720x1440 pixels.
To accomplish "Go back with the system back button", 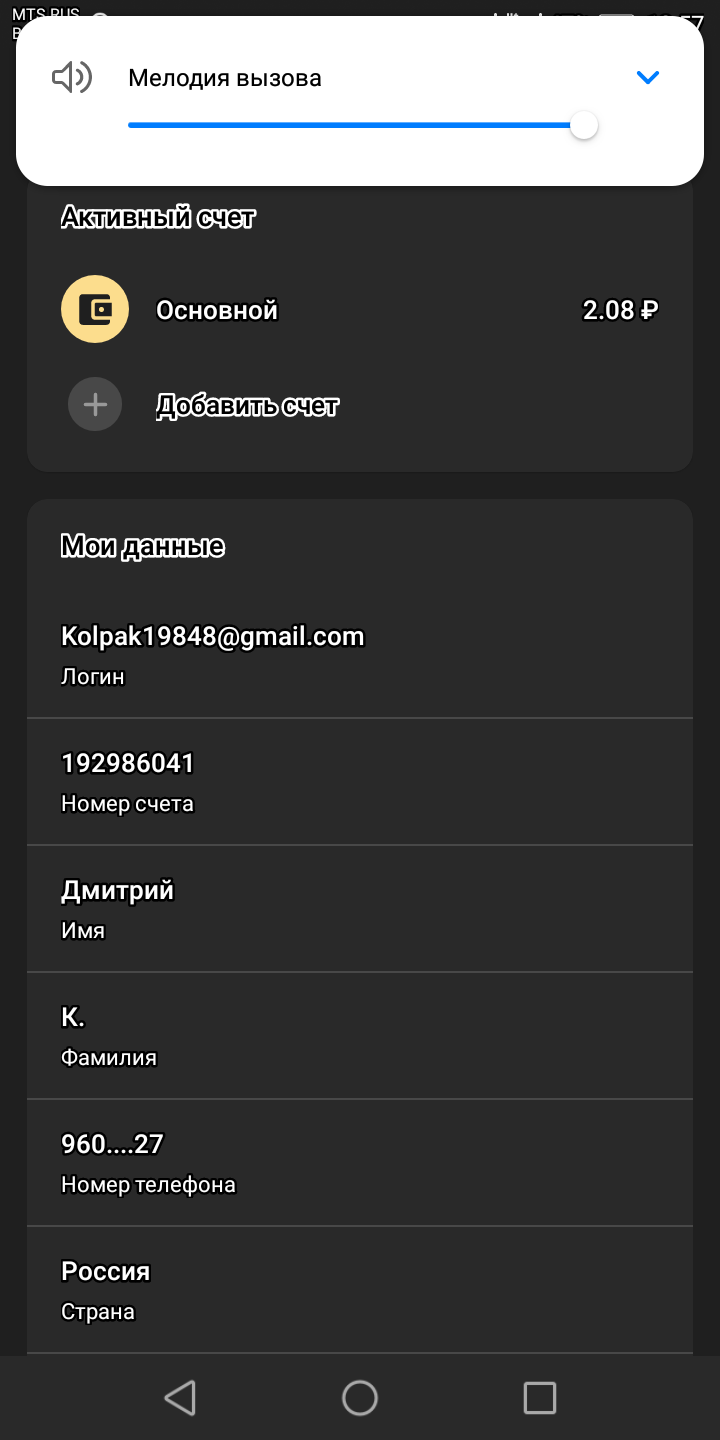I will point(180,1397).
